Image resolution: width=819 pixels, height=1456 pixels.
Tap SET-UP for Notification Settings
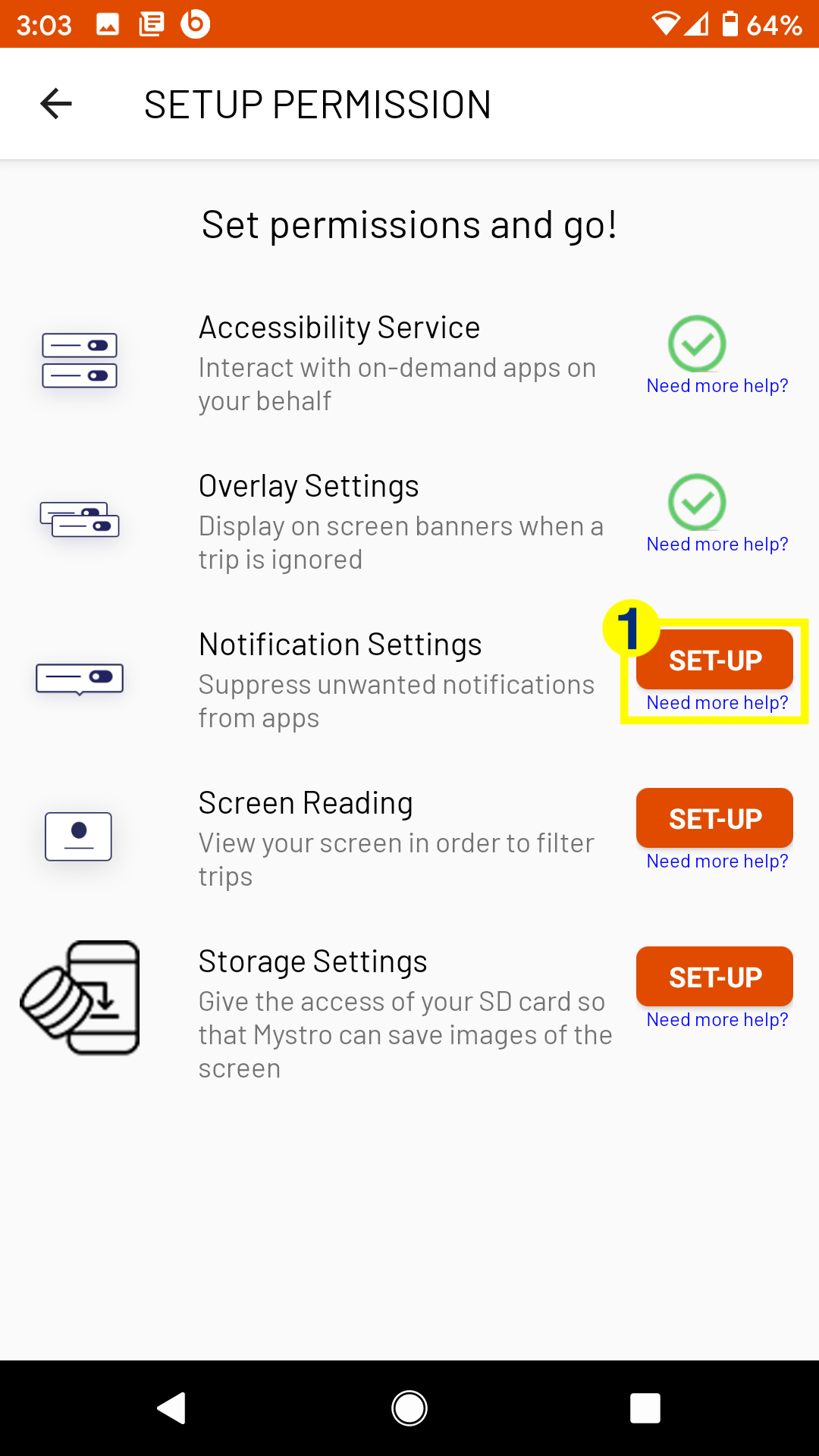[714, 661]
